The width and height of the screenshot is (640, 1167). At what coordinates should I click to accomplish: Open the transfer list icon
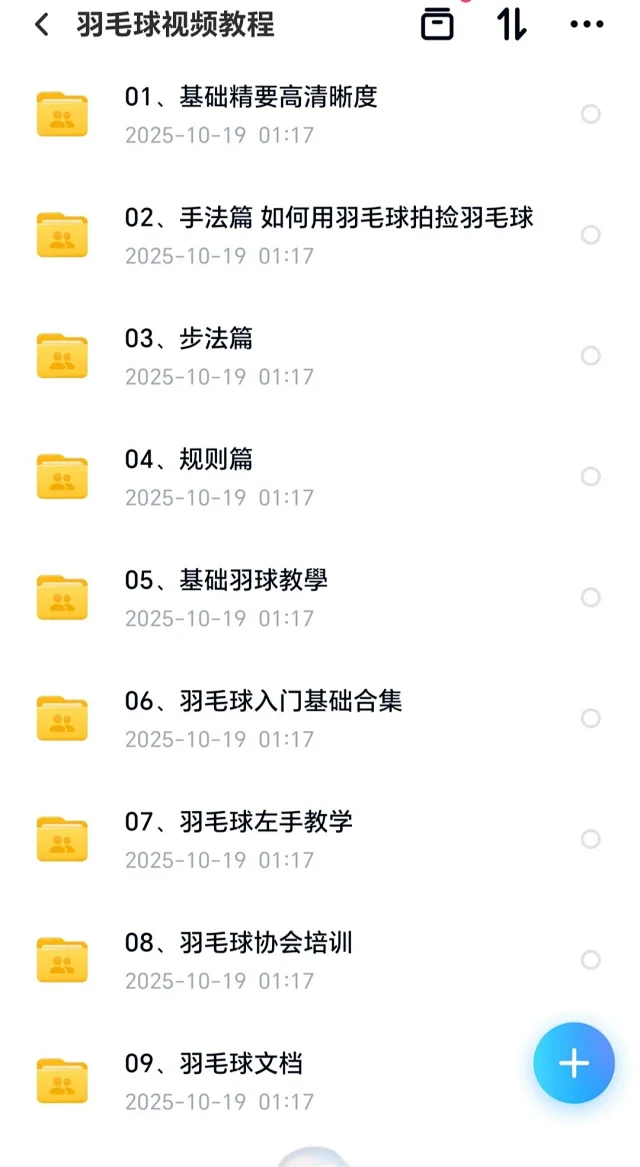point(437,25)
